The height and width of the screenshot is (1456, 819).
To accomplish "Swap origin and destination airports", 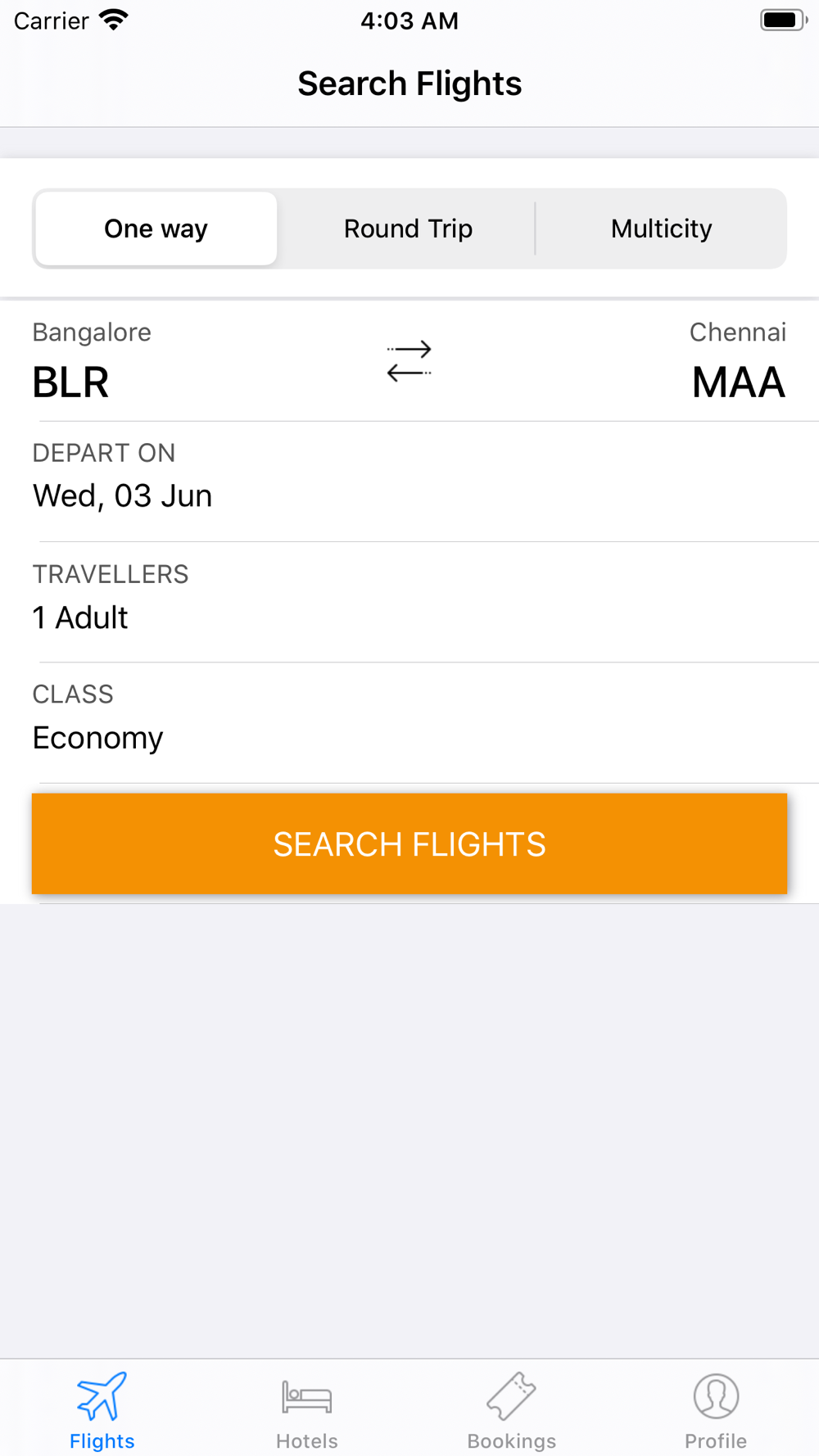I will [409, 361].
